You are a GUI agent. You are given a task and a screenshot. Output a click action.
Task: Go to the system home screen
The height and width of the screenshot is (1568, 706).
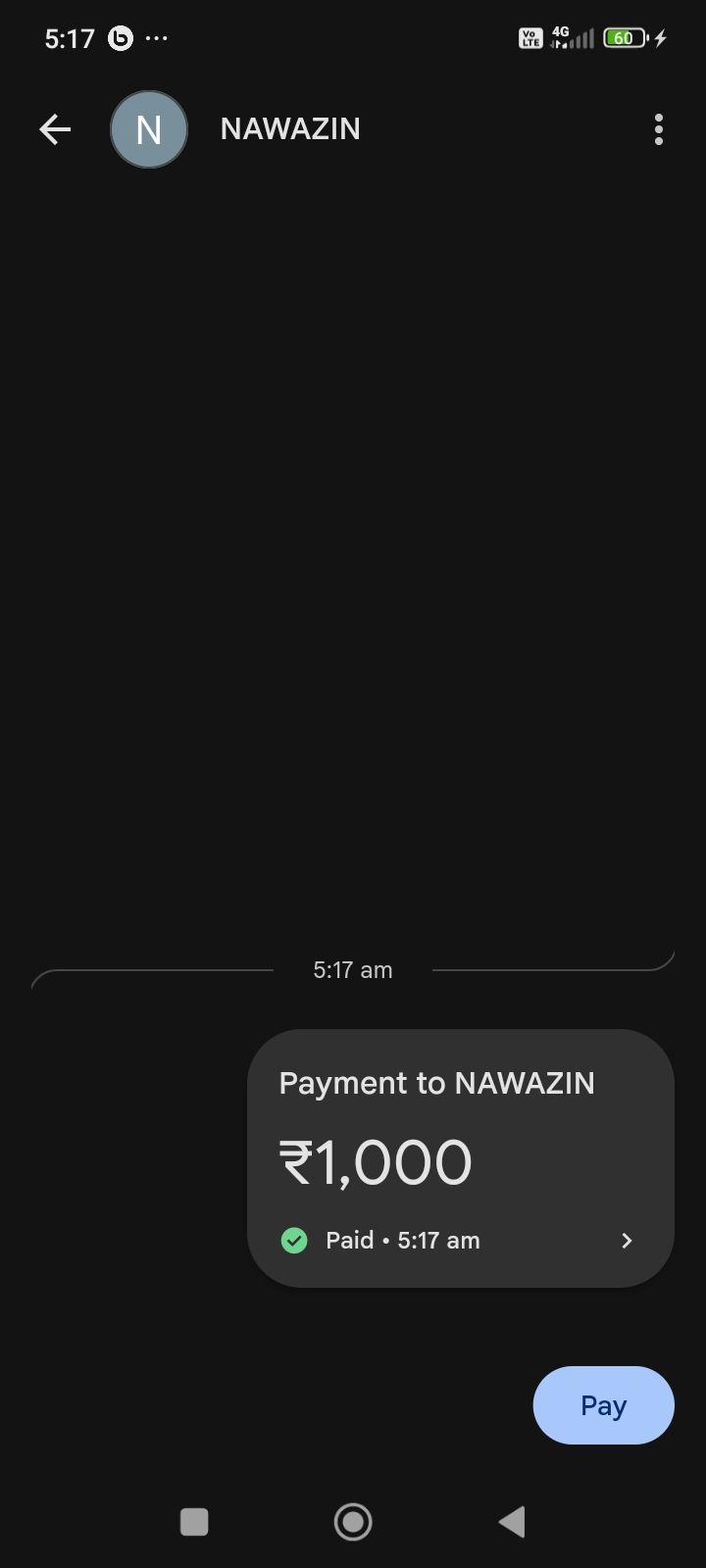(x=353, y=1522)
